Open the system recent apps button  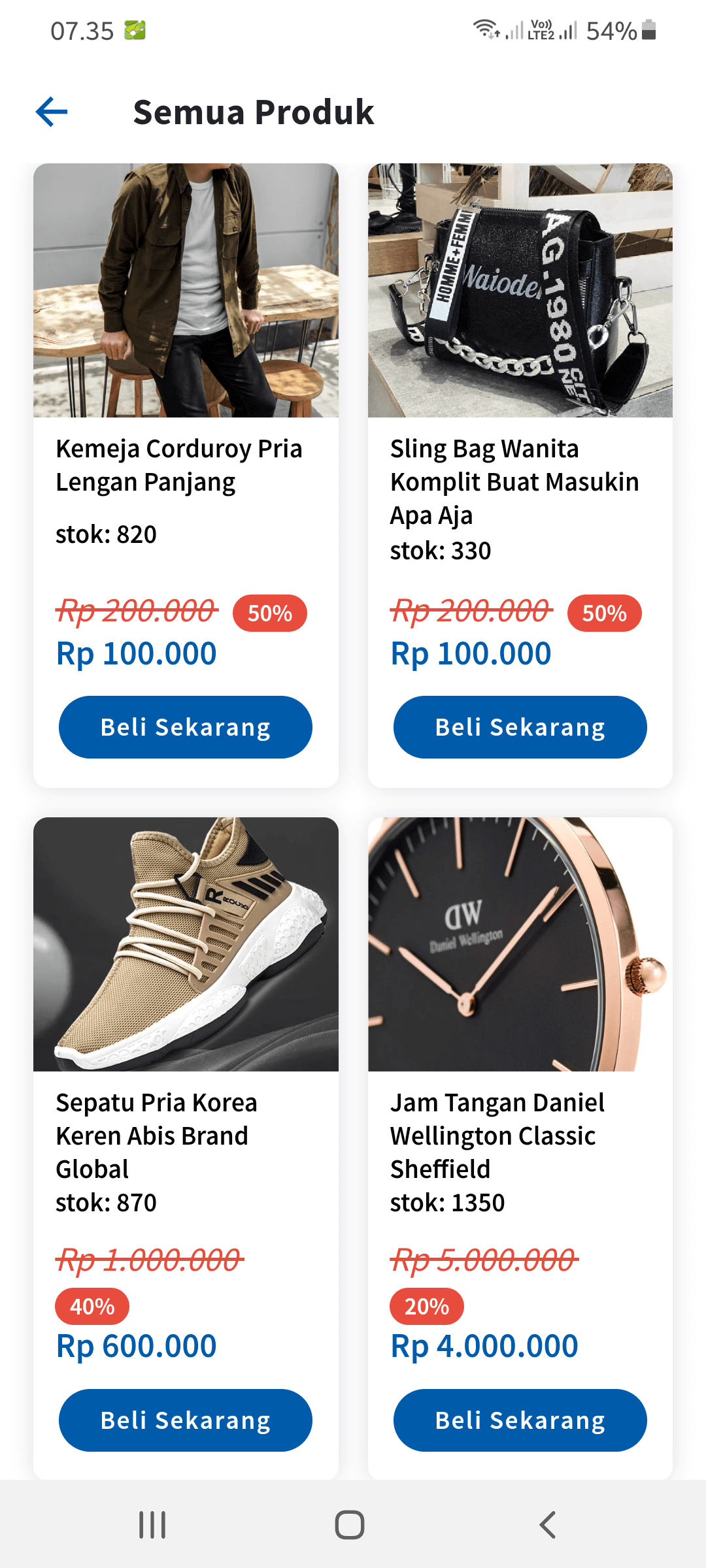coord(152,1525)
